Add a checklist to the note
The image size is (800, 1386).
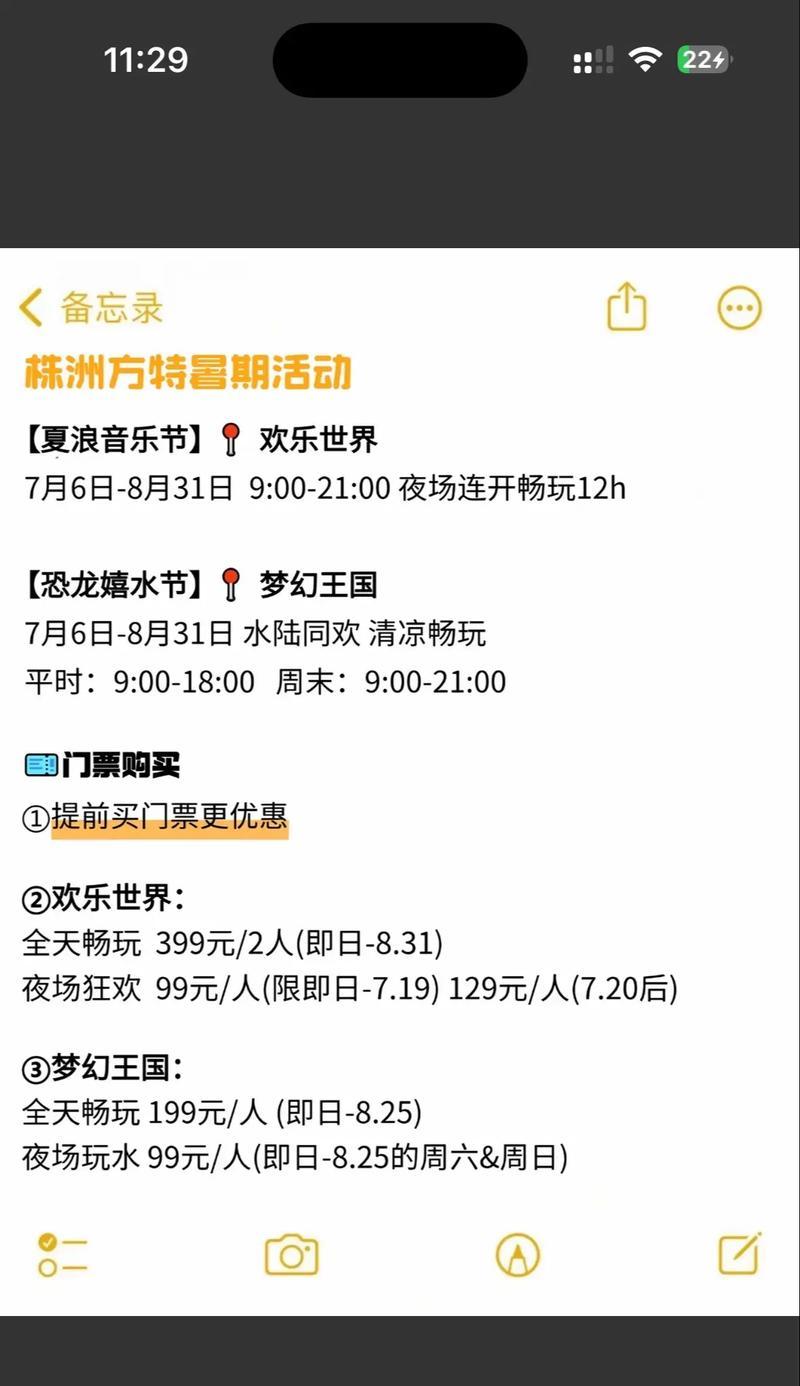tap(62, 1255)
